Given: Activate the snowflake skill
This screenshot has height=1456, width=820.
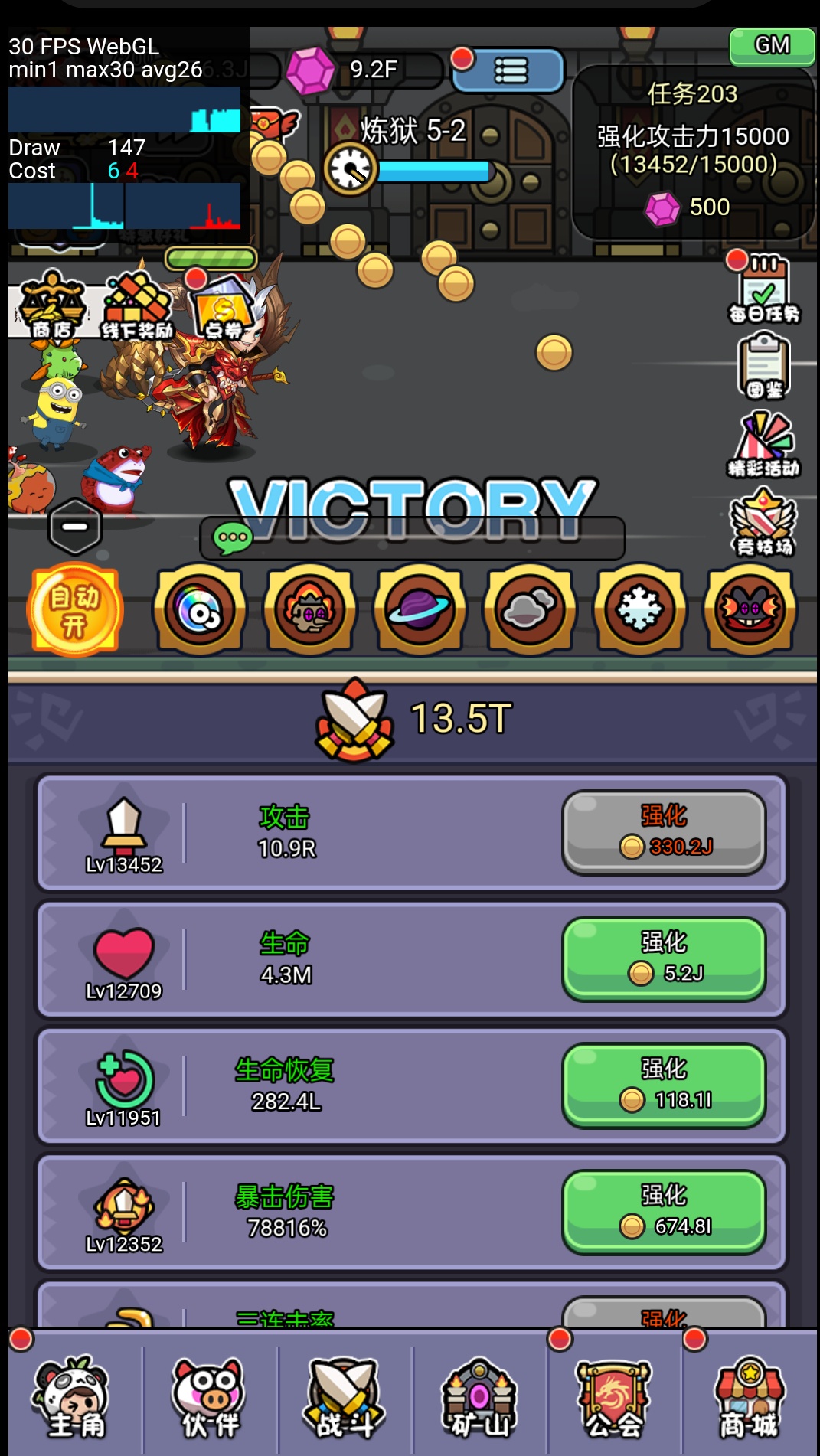Looking at the screenshot, I should [x=639, y=610].
